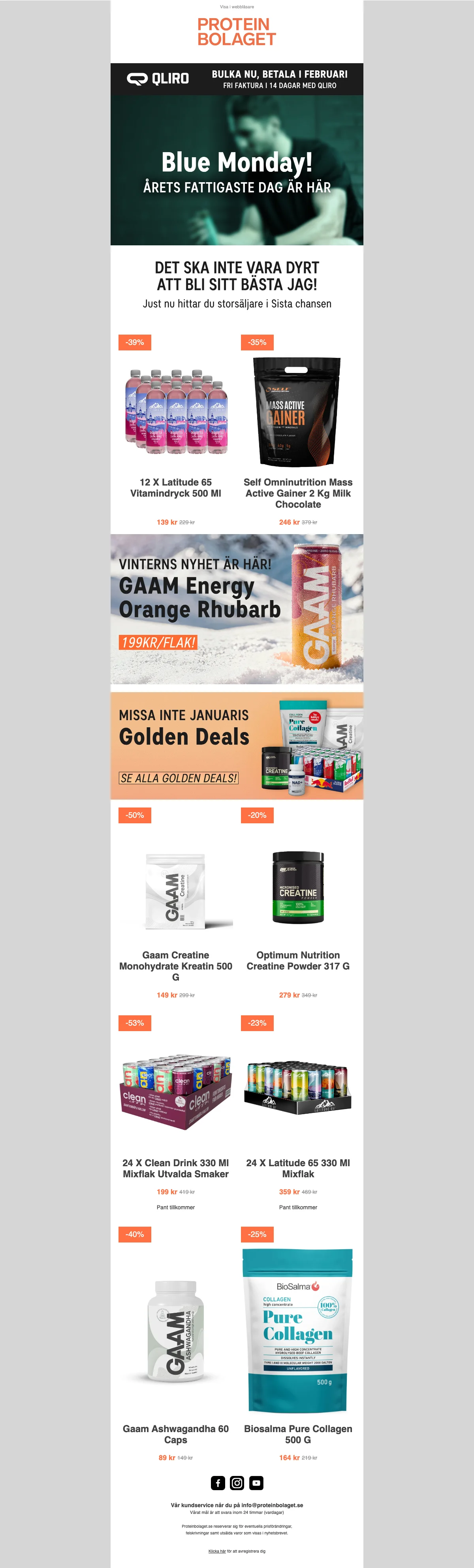Open the 'Visa i webbläsare' link
474x1568 pixels.
point(237,7)
